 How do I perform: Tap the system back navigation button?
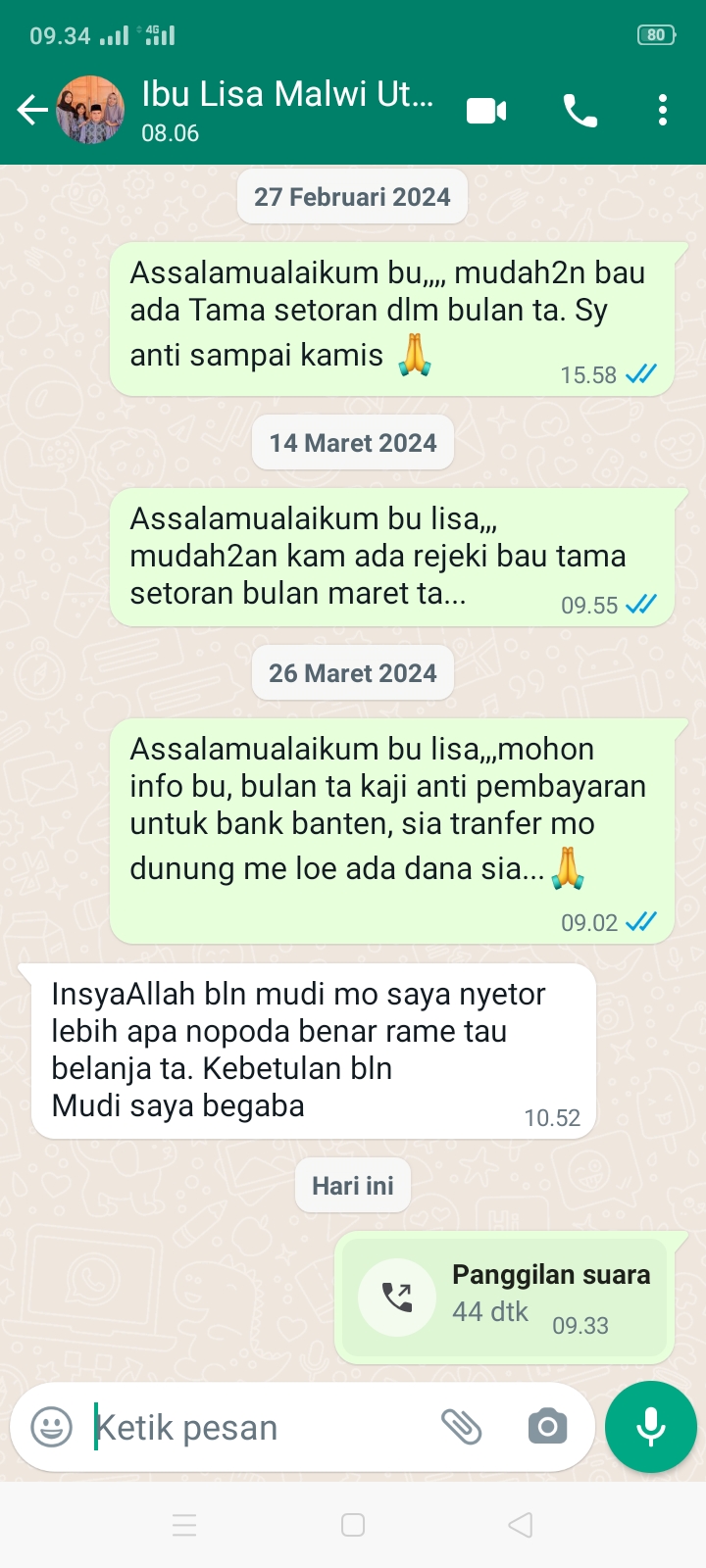pyautogui.click(x=521, y=1525)
